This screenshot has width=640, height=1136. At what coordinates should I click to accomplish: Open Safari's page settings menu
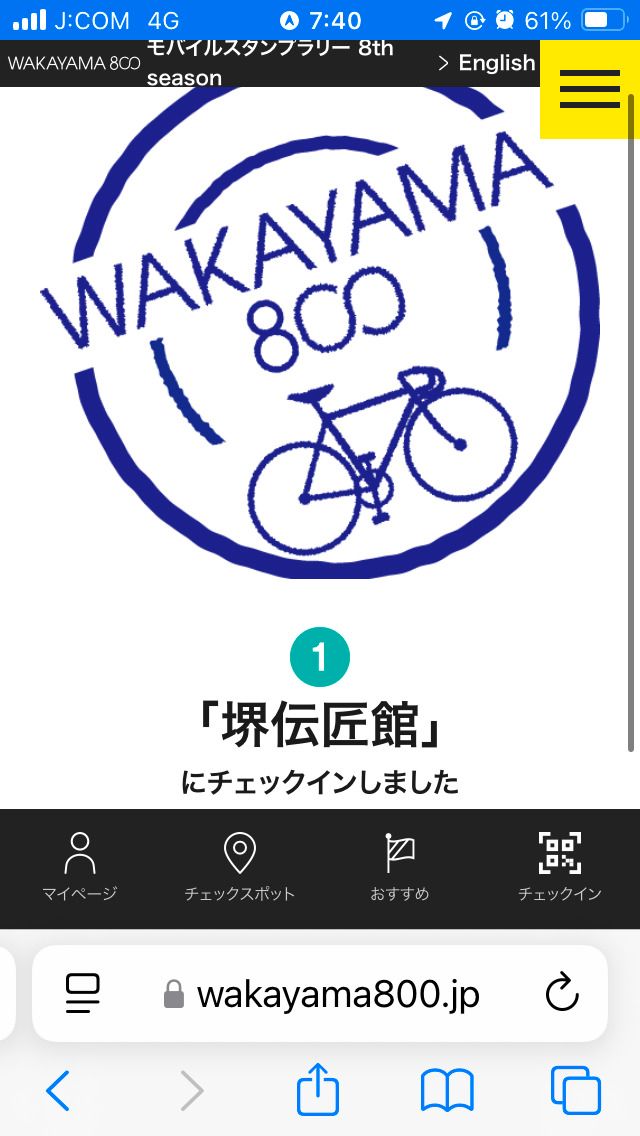pyautogui.click(x=83, y=994)
